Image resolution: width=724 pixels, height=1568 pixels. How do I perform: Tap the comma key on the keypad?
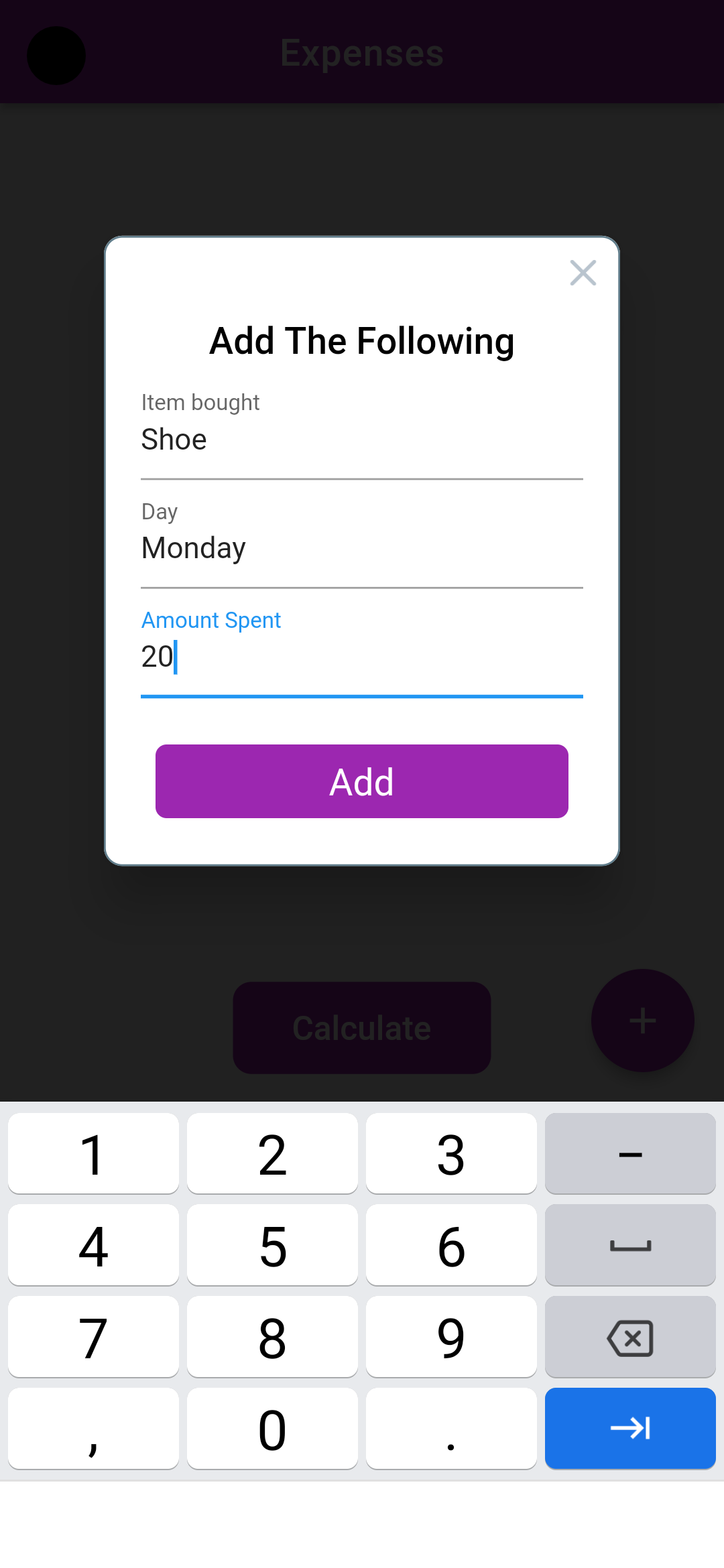pyautogui.click(x=93, y=1428)
